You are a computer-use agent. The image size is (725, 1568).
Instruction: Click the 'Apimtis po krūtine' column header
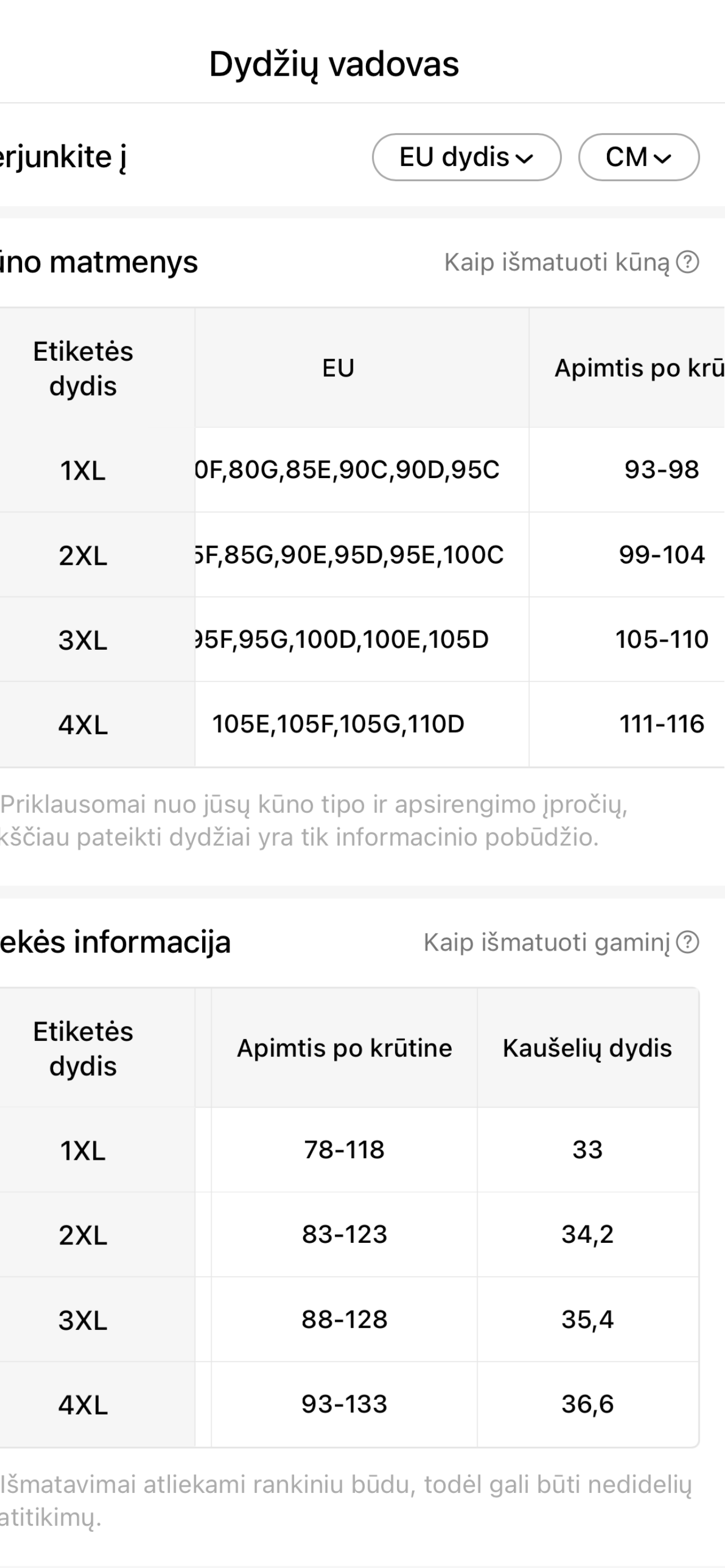point(344,1048)
